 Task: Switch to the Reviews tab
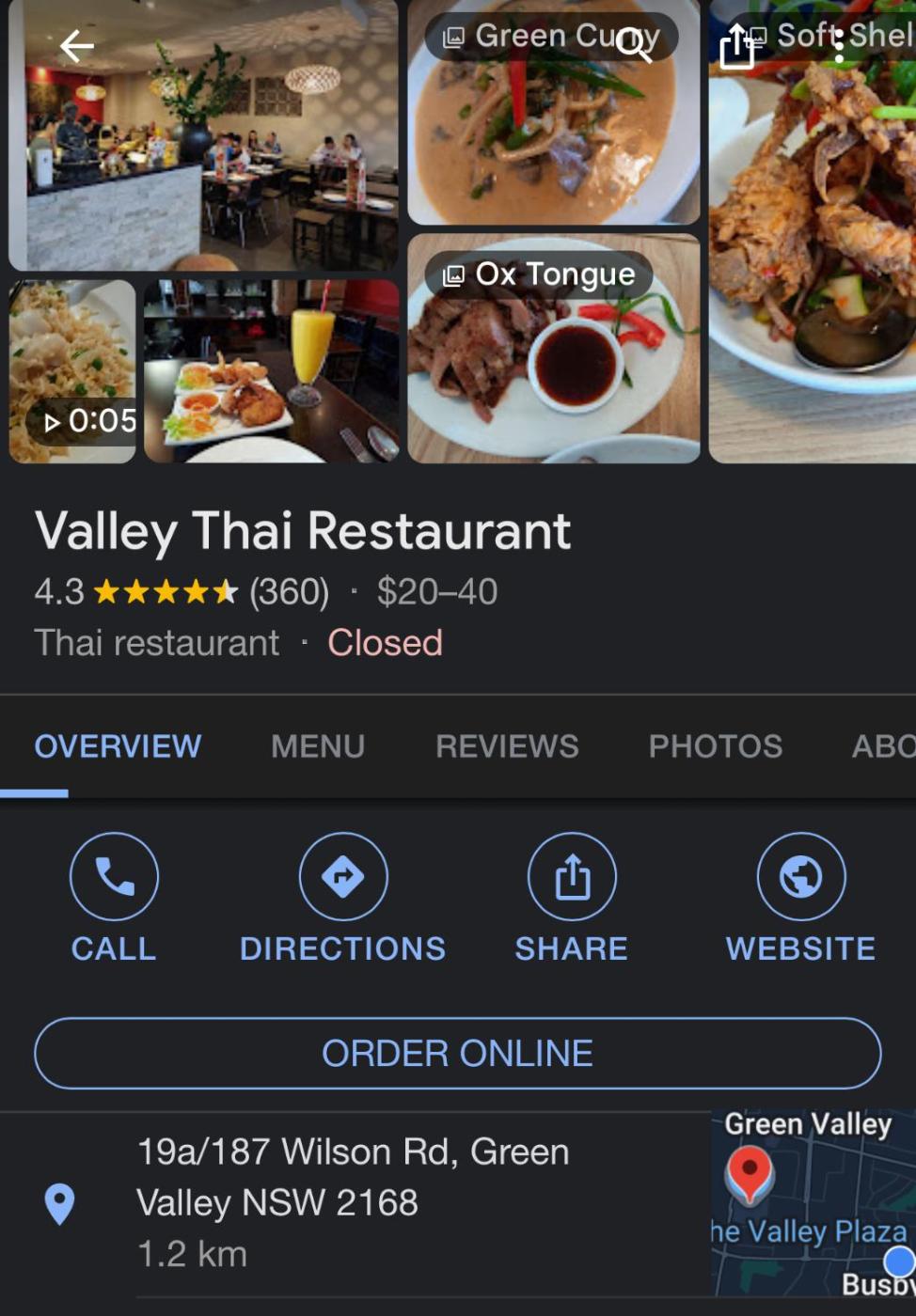click(x=507, y=746)
